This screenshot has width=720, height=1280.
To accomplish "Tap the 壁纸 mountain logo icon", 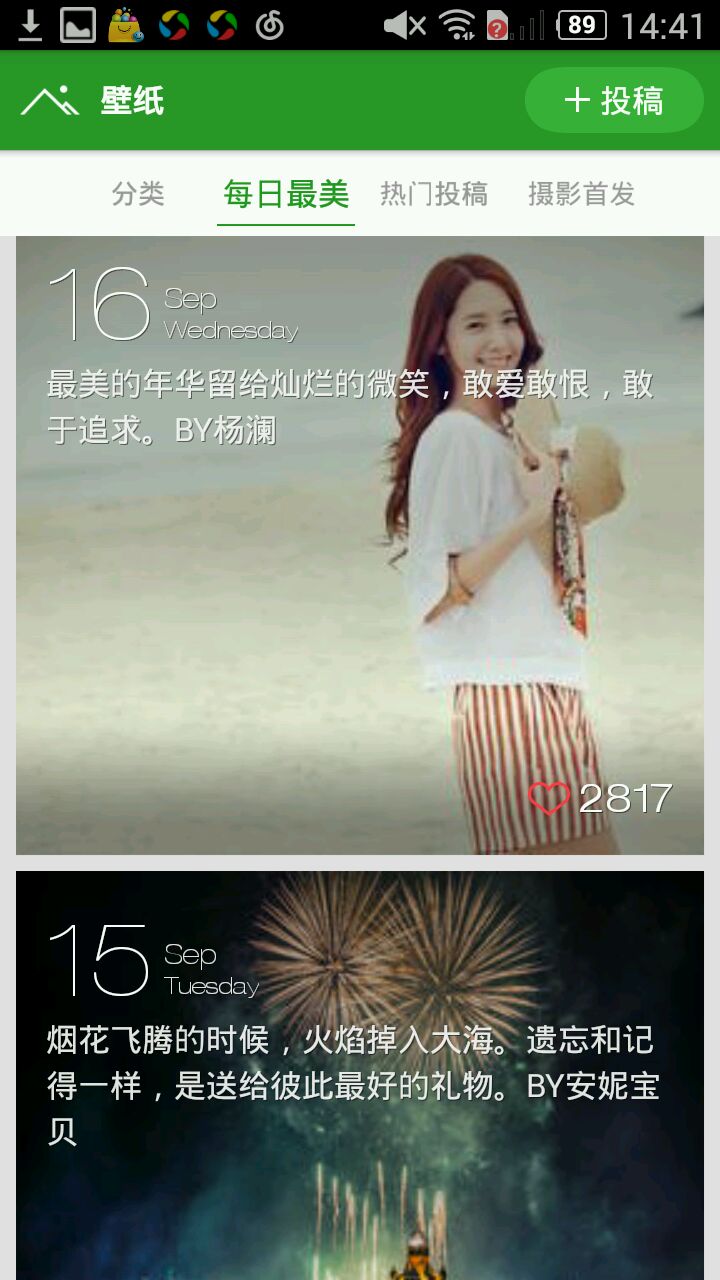I will [50, 100].
